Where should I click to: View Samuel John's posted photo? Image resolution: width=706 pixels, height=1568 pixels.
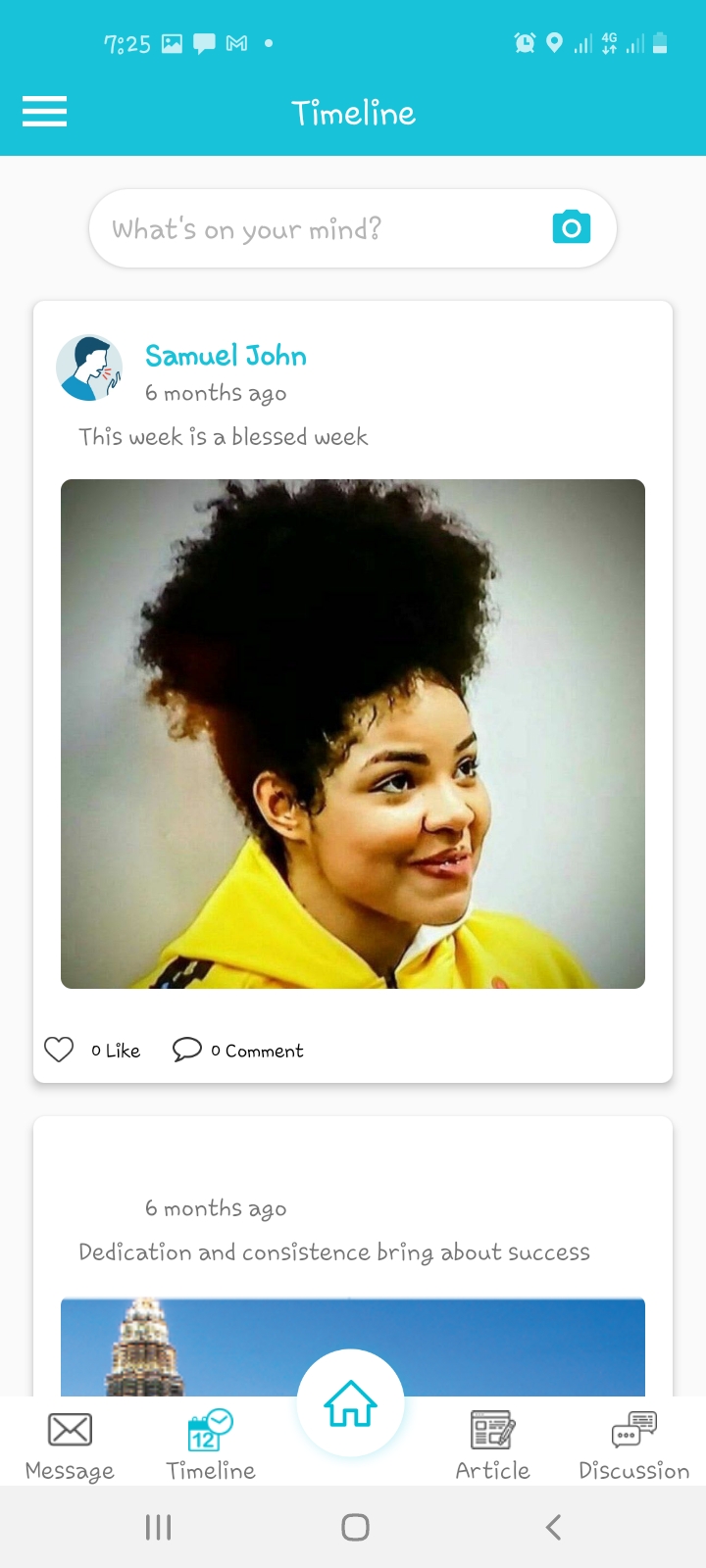point(353,733)
